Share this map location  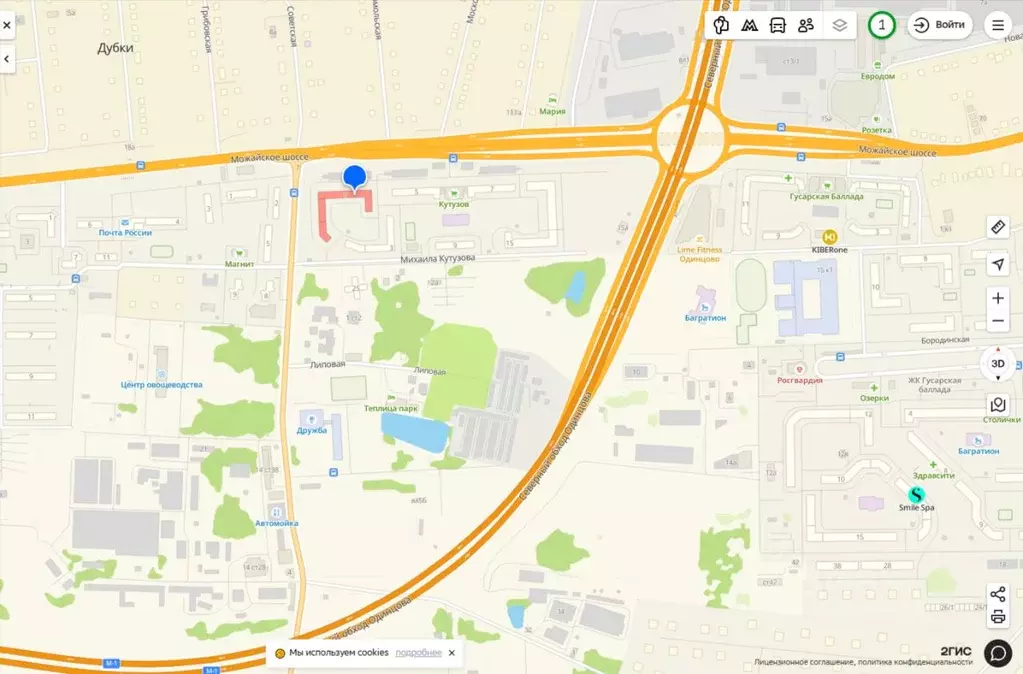click(997, 594)
